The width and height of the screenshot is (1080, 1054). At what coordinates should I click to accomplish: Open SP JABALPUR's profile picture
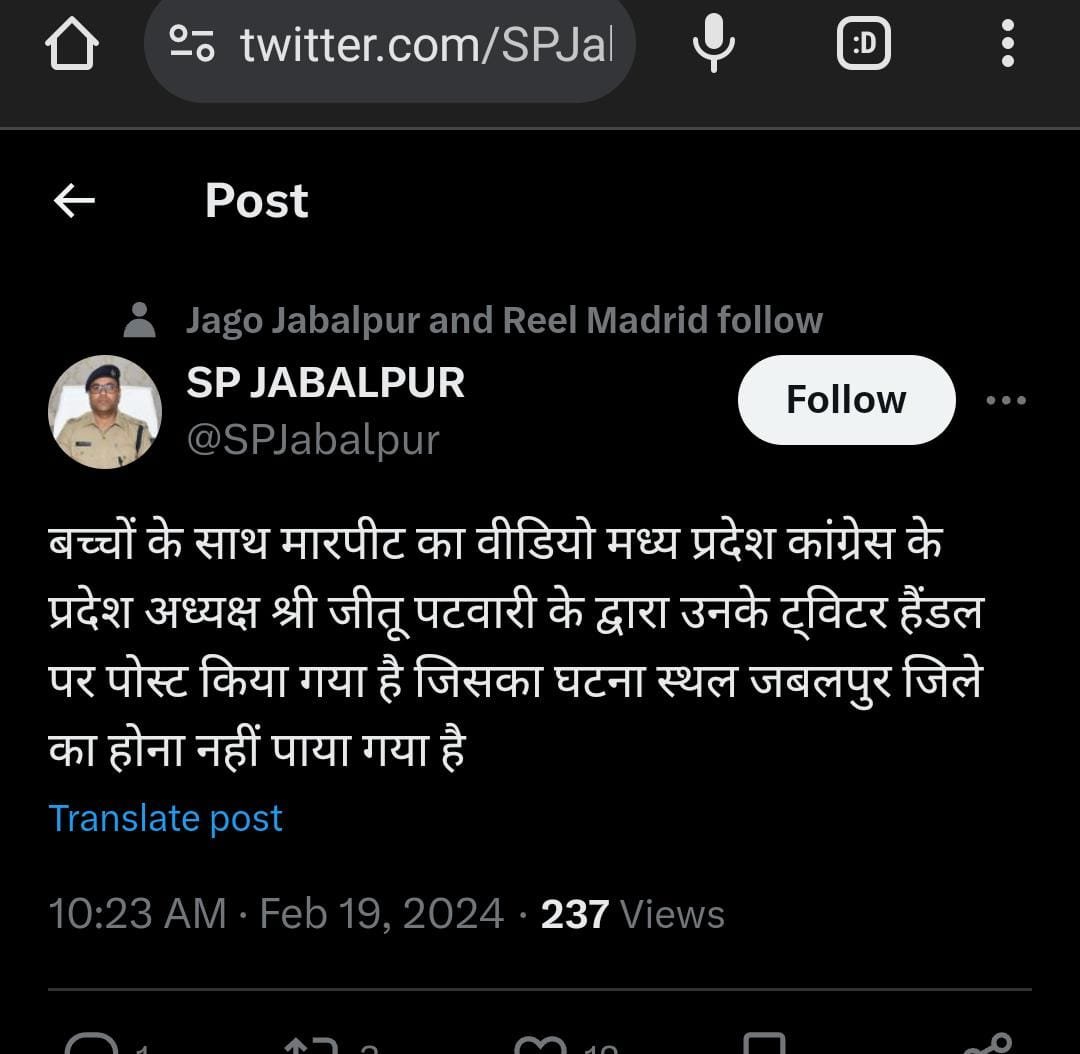(x=105, y=412)
